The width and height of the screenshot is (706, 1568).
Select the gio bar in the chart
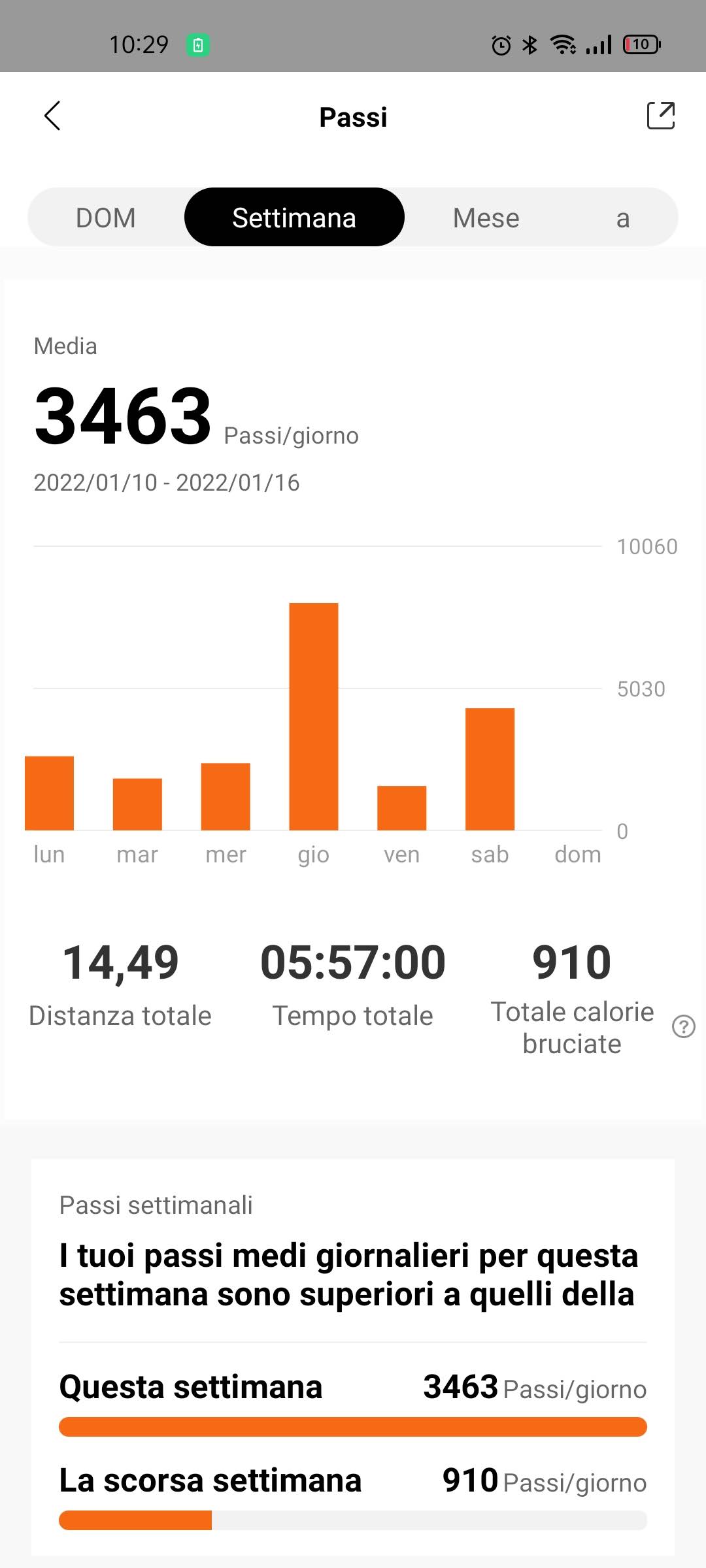(x=314, y=716)
